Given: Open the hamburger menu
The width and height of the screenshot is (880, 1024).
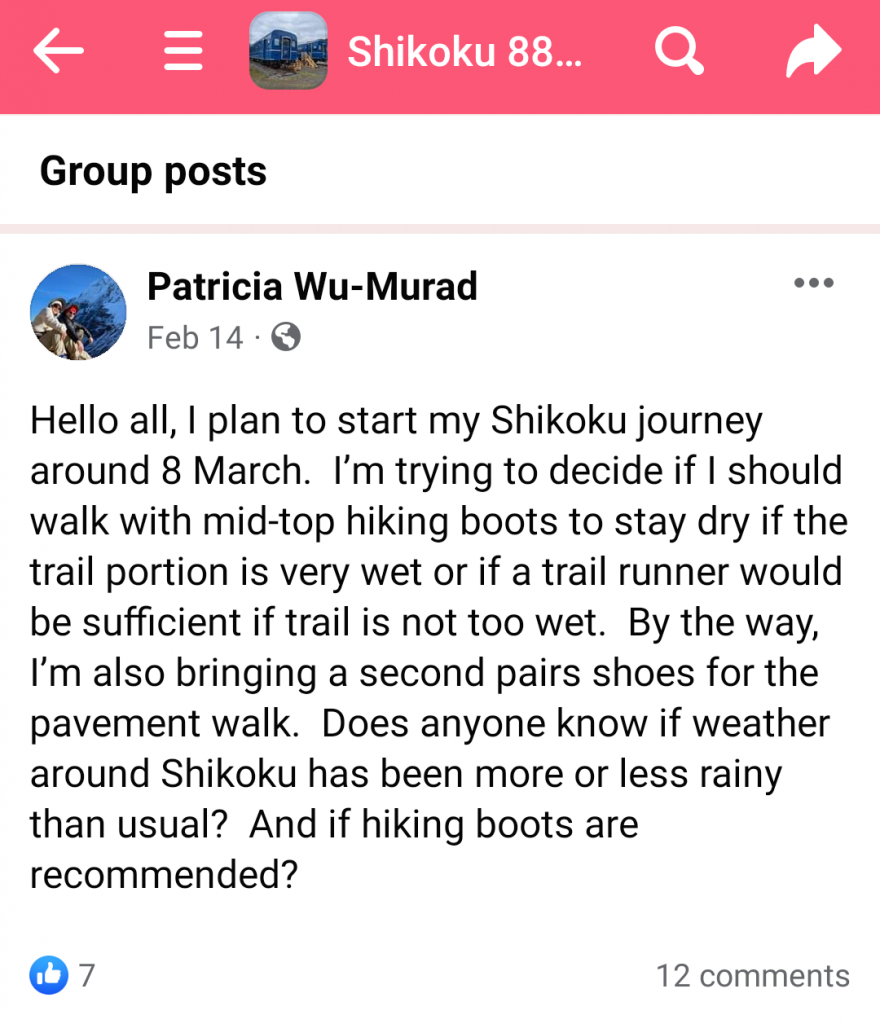Looking at the screenshot, I should 183,52.
